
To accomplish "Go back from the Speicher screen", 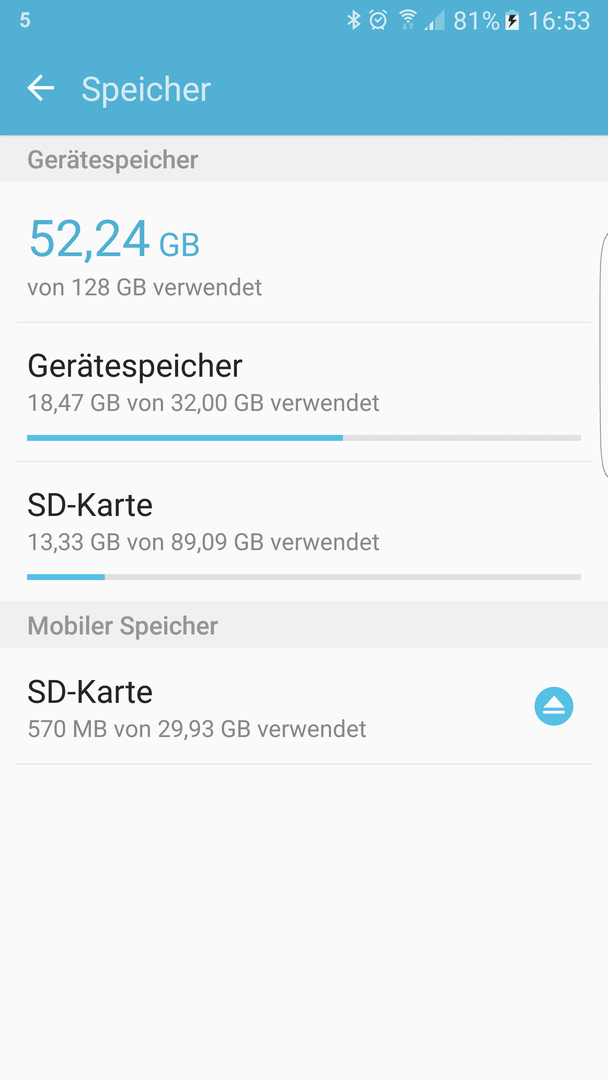I will tap(41, 88).
